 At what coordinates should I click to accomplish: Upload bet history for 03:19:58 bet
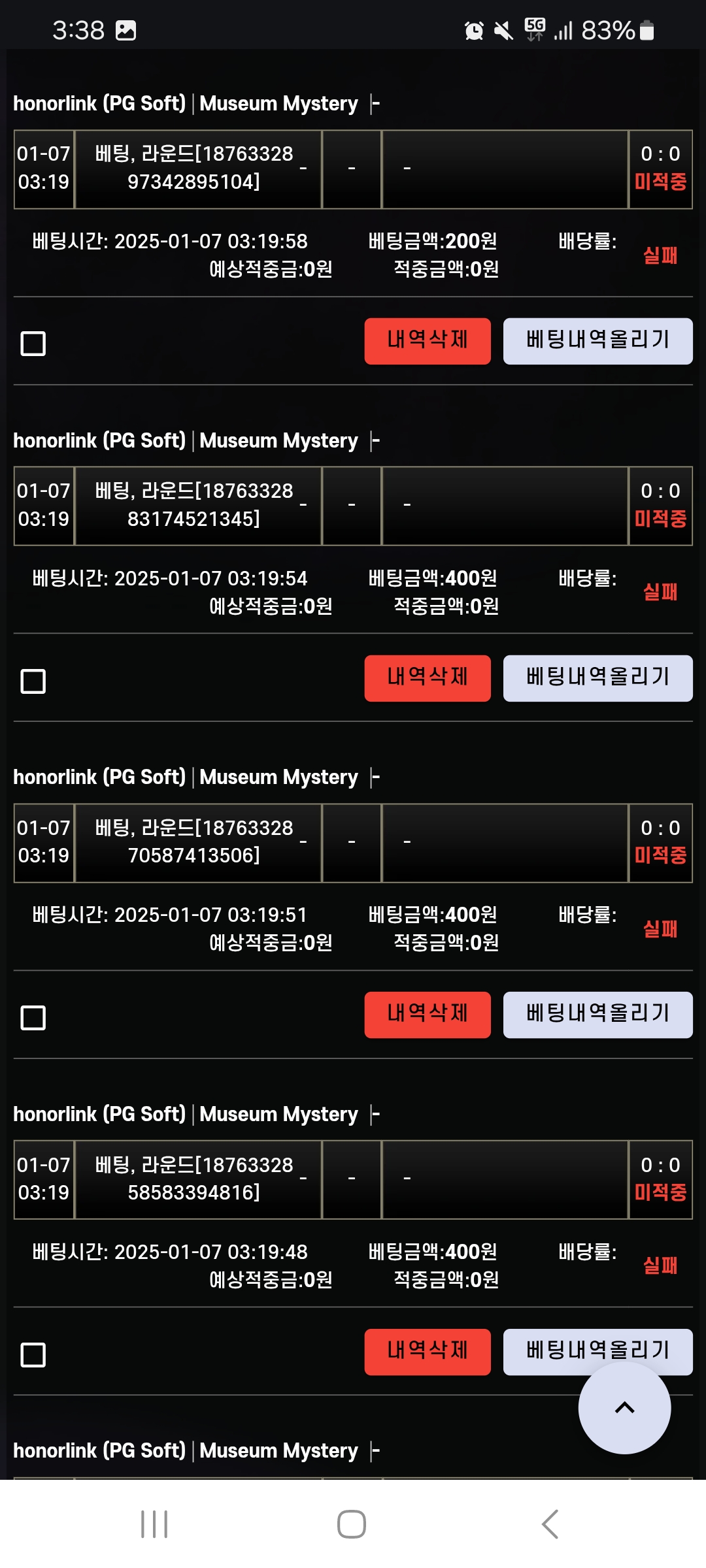point(597,341)
